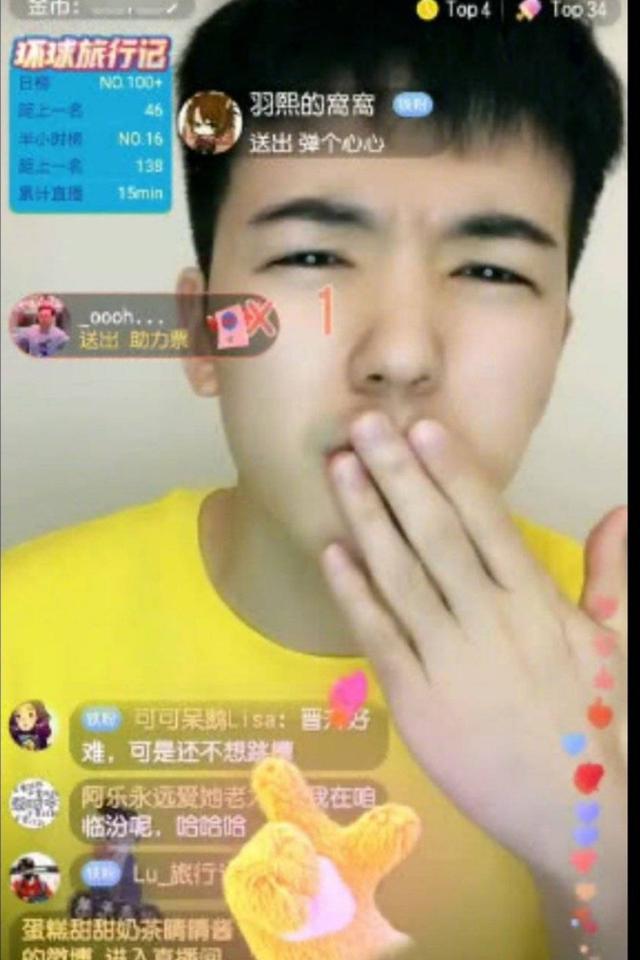Viewport: 640px width, 960px height.
Task: Open the Top 4 coin ranking badge
Action: coord(455,11)
